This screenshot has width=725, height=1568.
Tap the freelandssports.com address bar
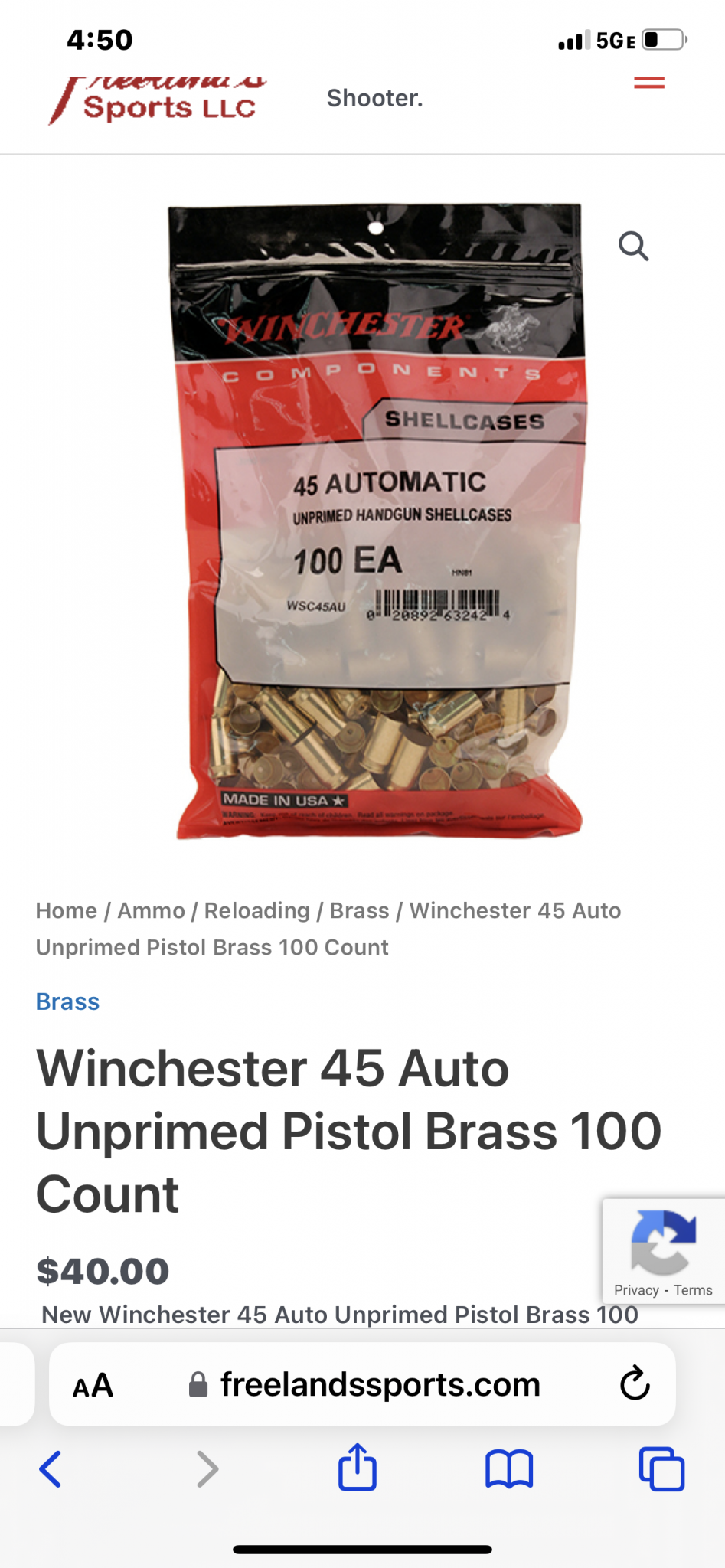point(380,1385)
